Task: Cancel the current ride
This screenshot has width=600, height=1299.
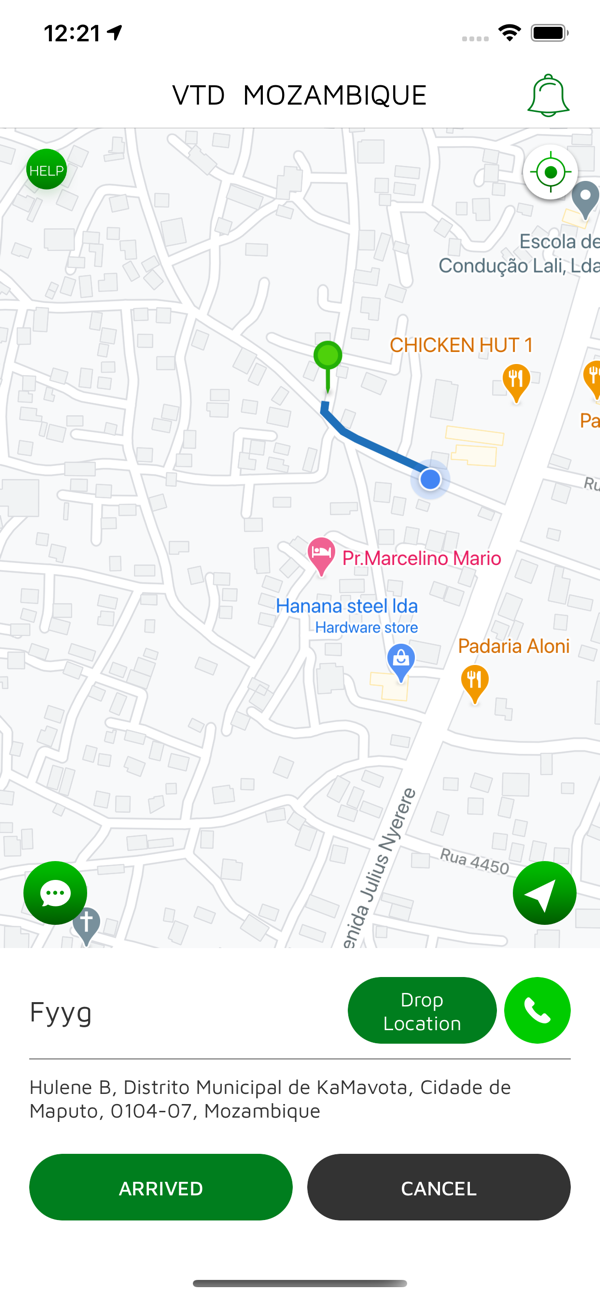Action: pos(438,1188)
